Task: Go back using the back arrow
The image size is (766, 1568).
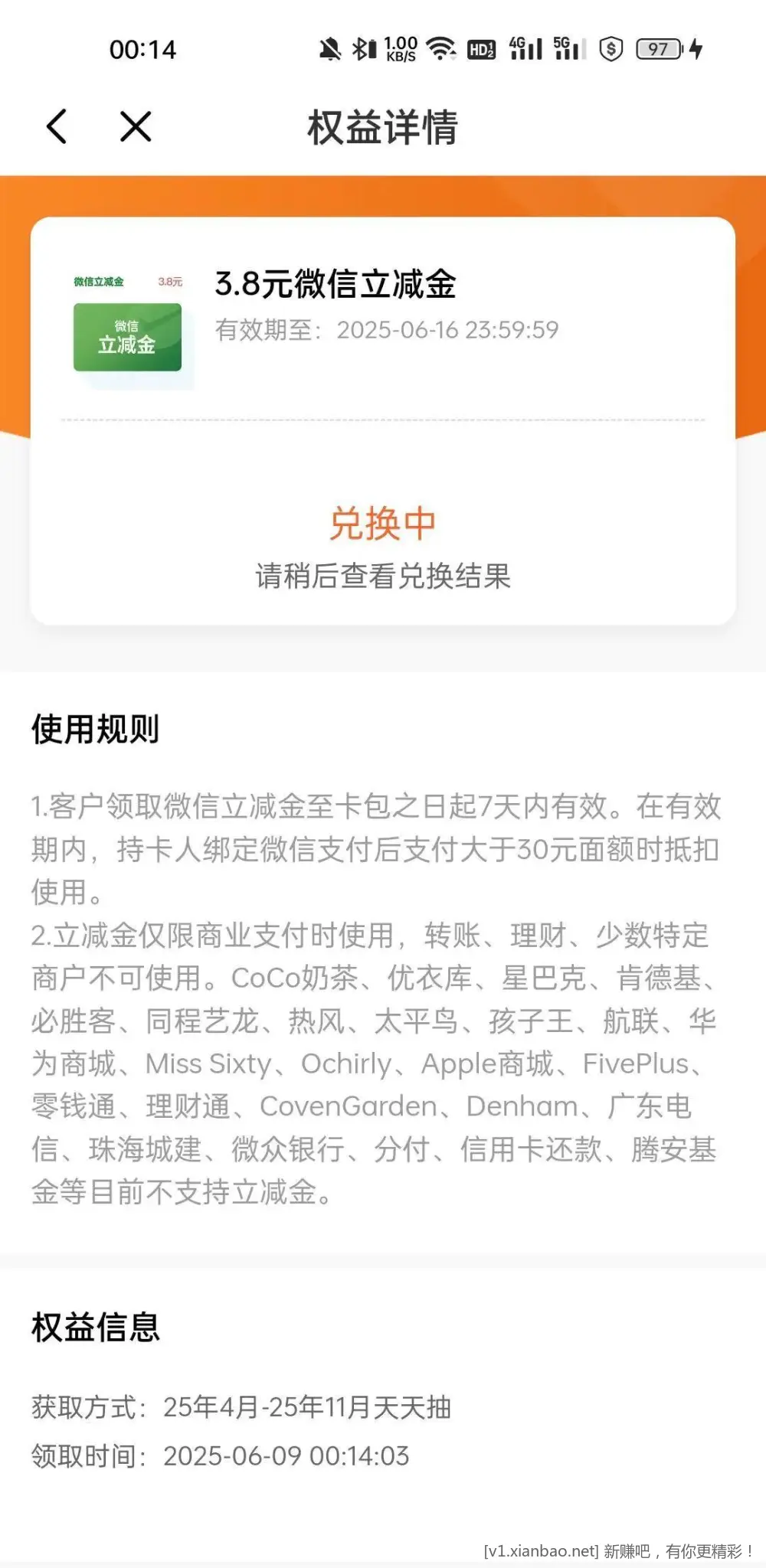Action: pyautogui.click(x=57, y=126)
